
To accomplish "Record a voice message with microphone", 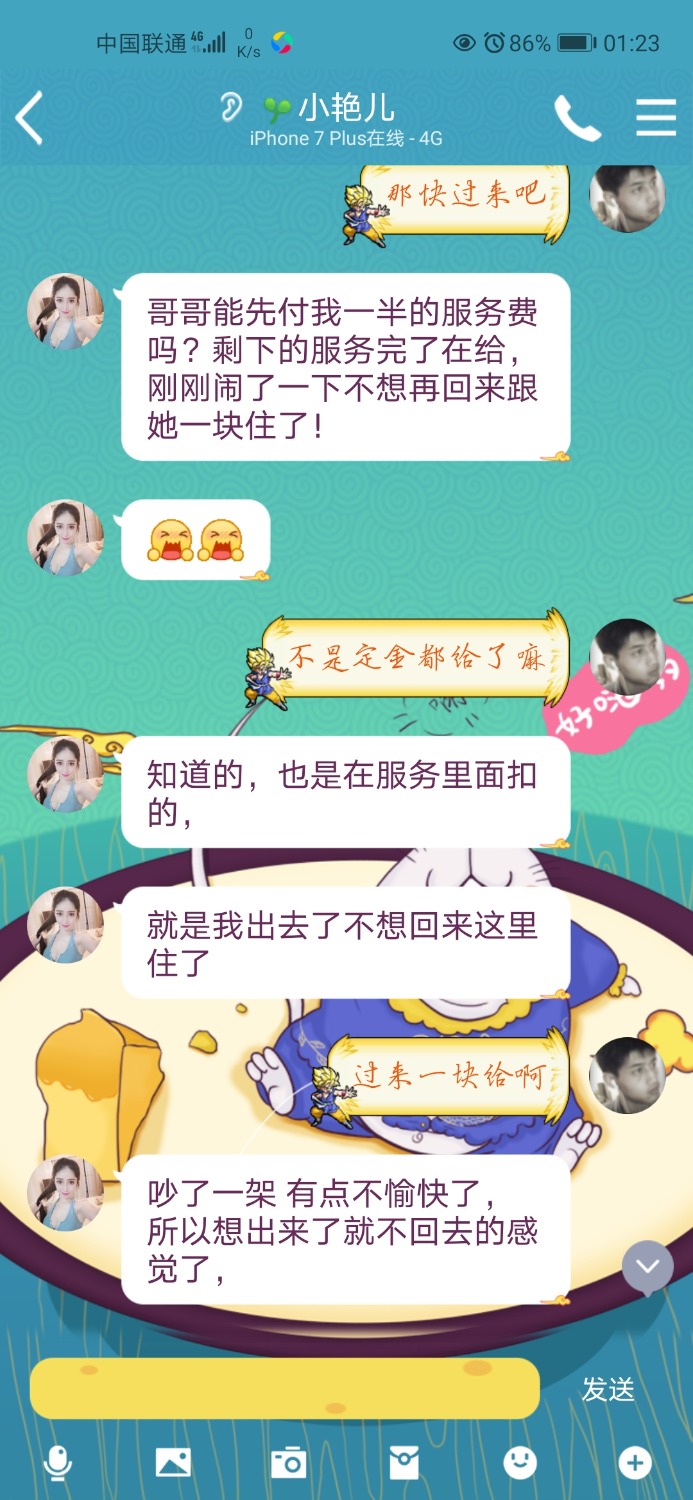I will [58, 1464].
